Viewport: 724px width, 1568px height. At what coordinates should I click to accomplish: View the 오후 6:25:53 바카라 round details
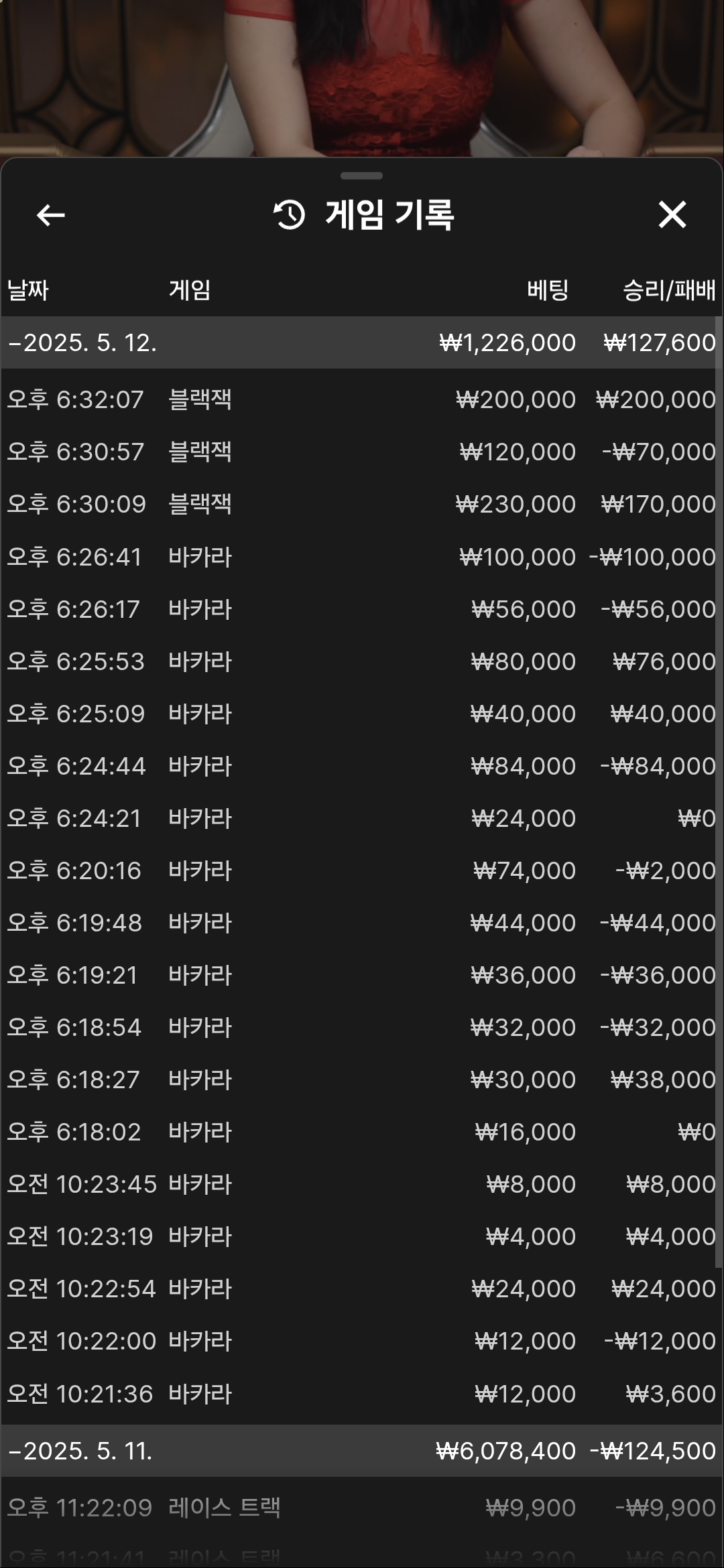361,661
